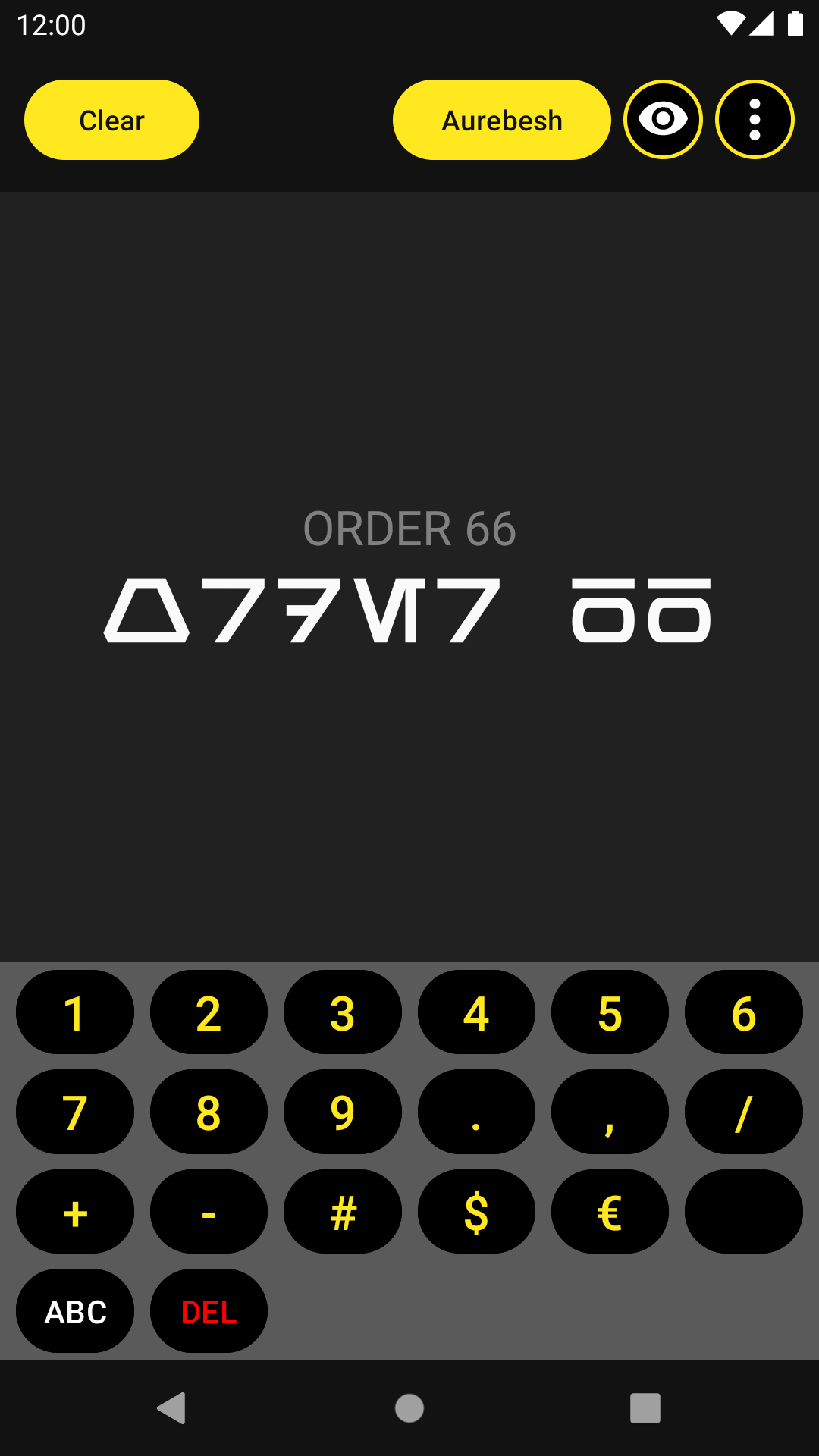Insert a period with the dot key
The height and width of the screenshot is (1456, 819).
click(x=476, y=1112)
